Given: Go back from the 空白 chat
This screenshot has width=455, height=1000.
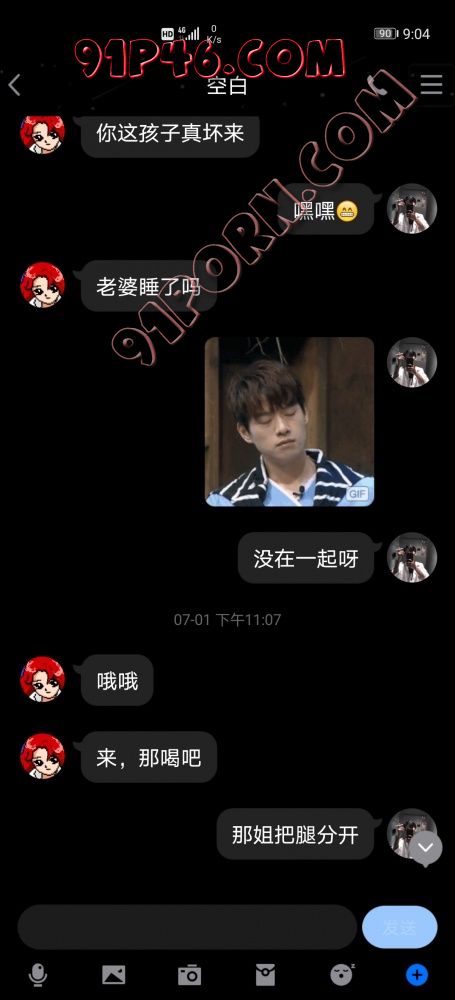Looking at the screenshot, I should pyautogui.click(x=15, y=85).
